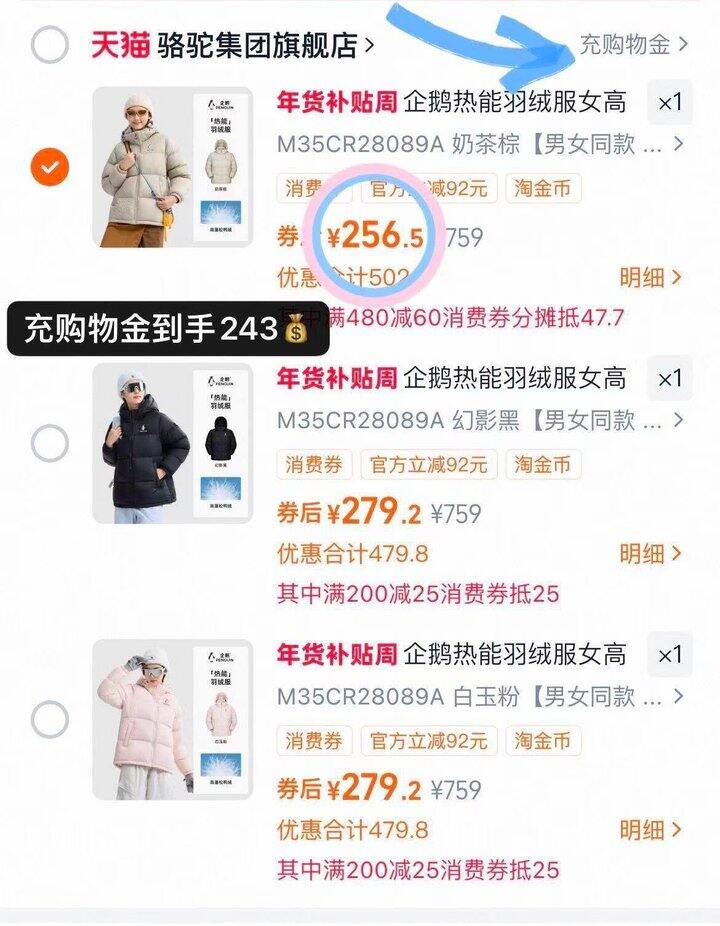The height and width of the screenshot is (926, 720).
Task: Edit the ×1 quantity of the 奶茶棕 jacket
Action: (x=669, y=102)
